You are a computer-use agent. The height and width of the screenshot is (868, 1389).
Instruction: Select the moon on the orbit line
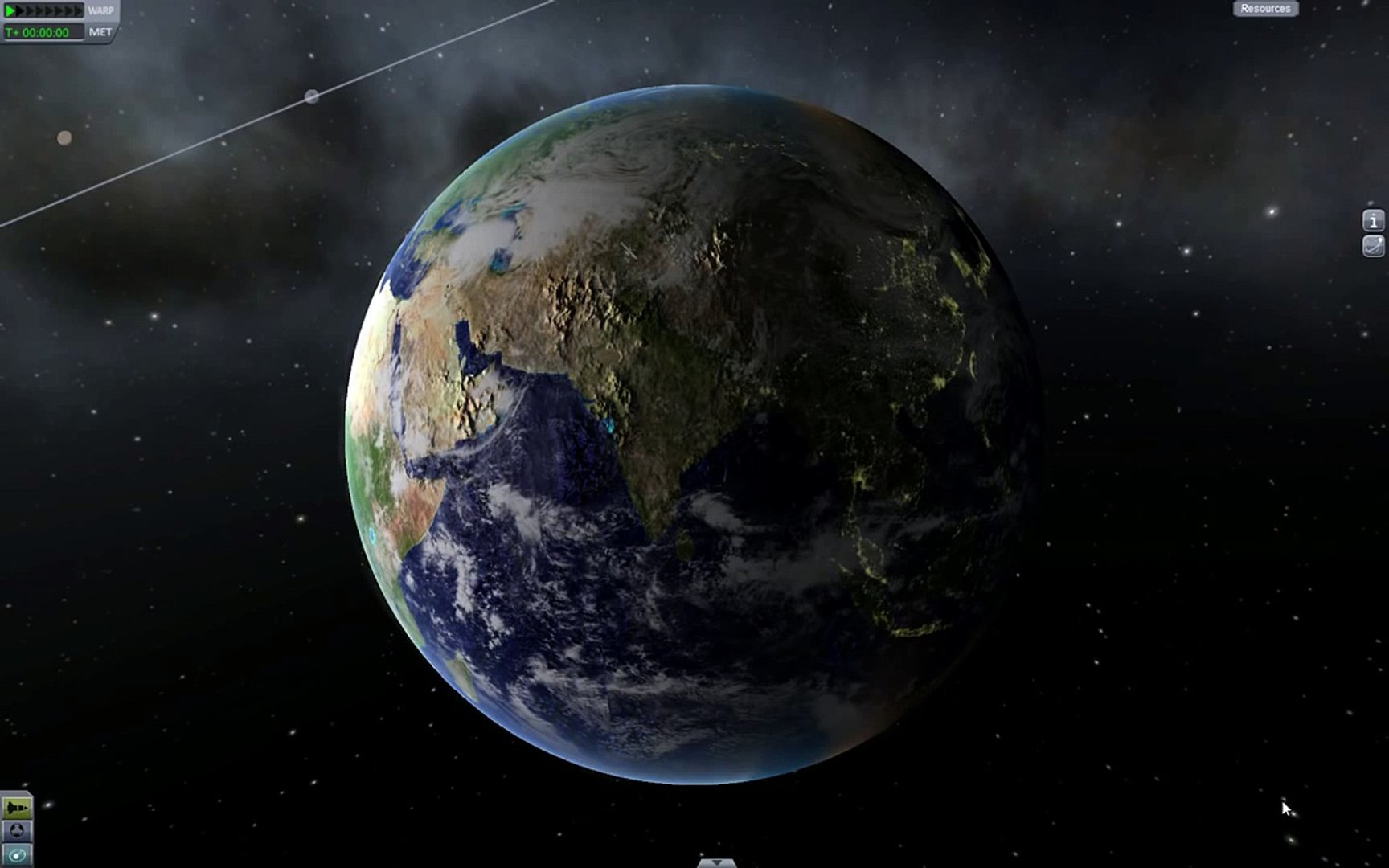click(312, 97)
